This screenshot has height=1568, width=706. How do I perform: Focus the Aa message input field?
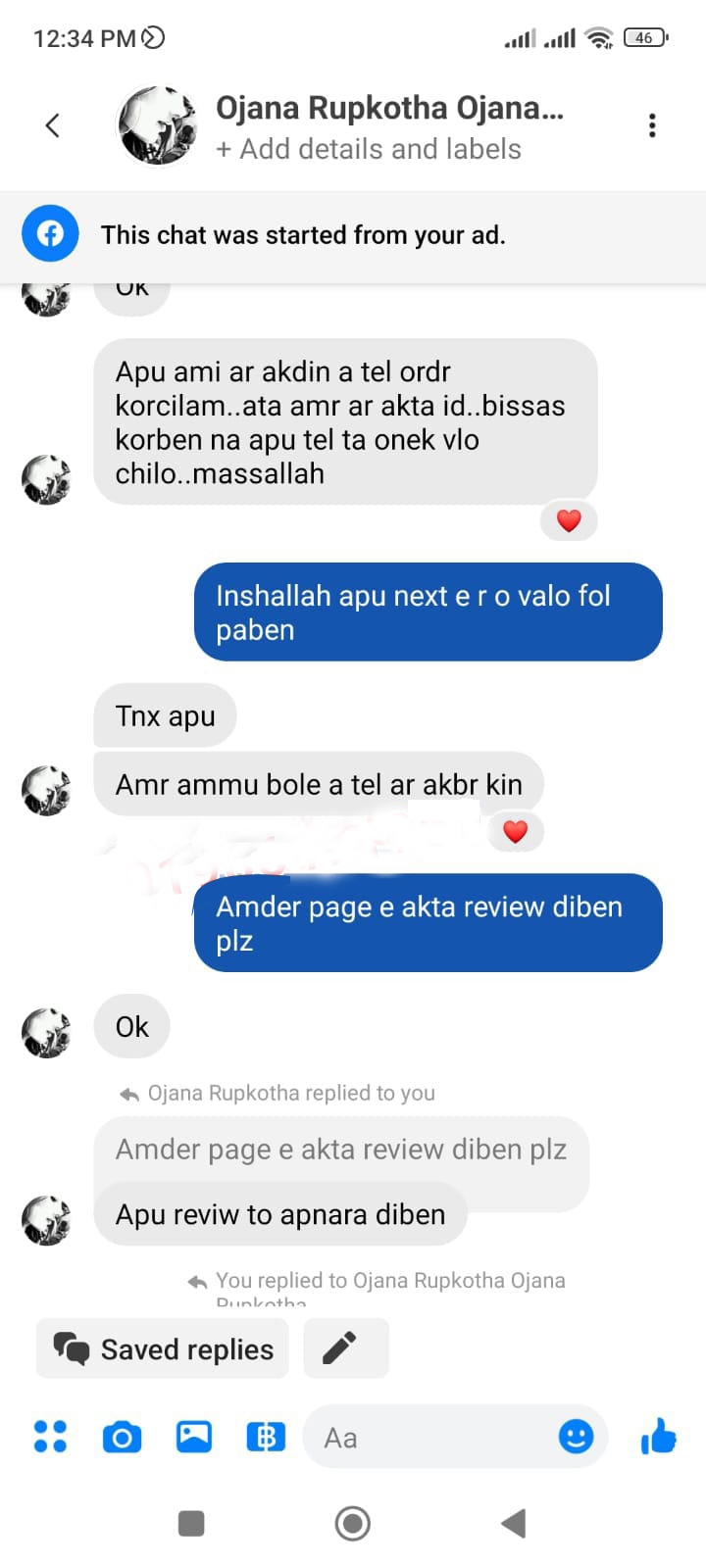click(x=431, y=1438)
